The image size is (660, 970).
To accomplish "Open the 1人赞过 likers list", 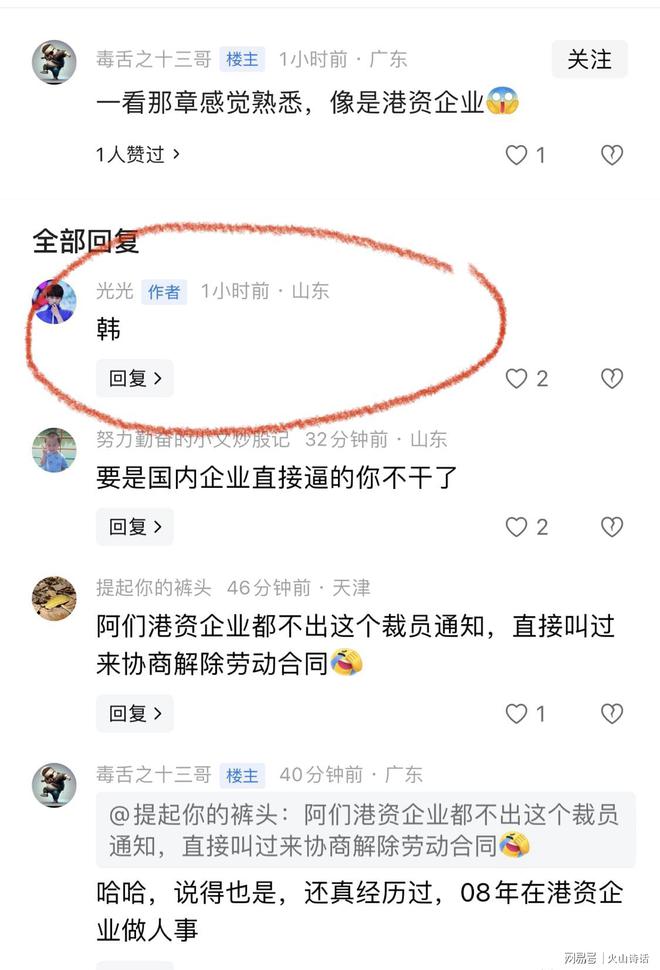I will (x=138, y=154).
